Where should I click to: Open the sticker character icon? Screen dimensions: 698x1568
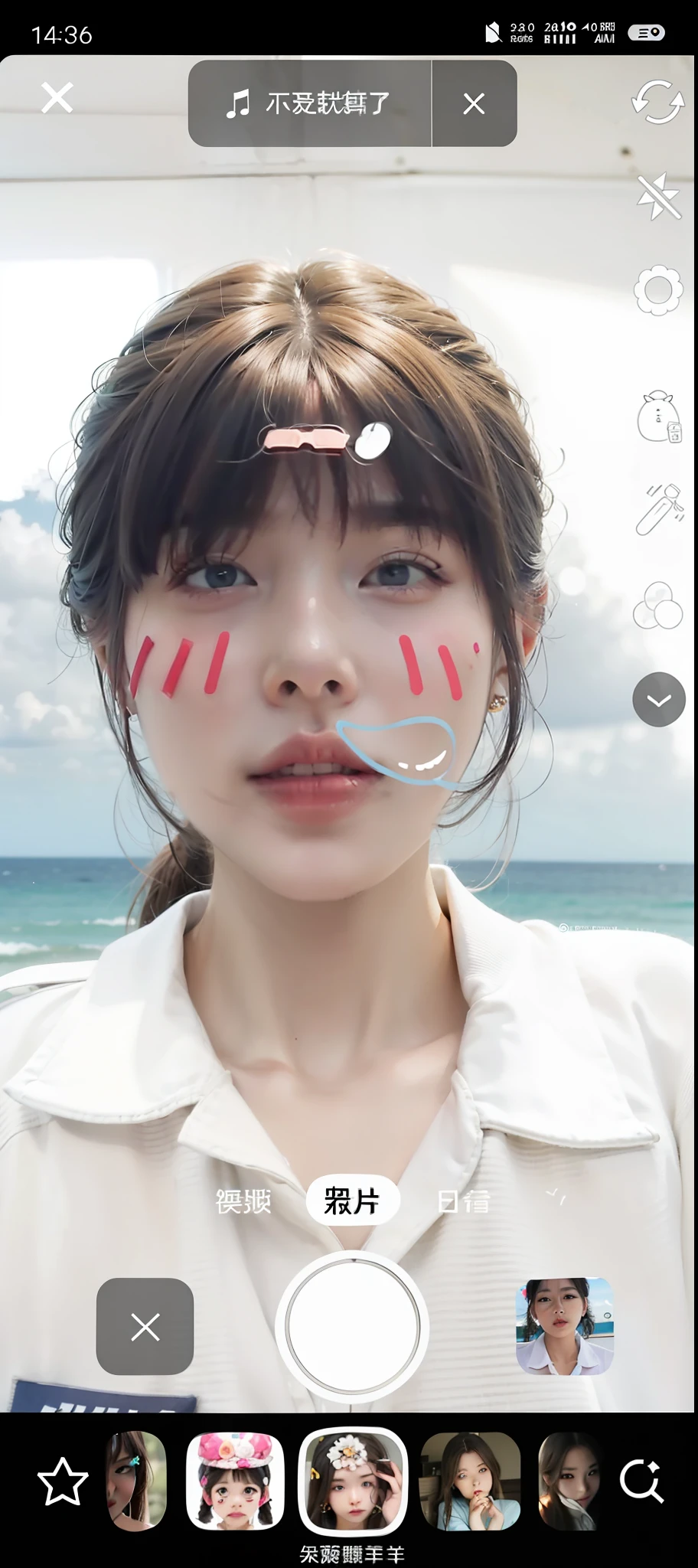tap(658, 418)
